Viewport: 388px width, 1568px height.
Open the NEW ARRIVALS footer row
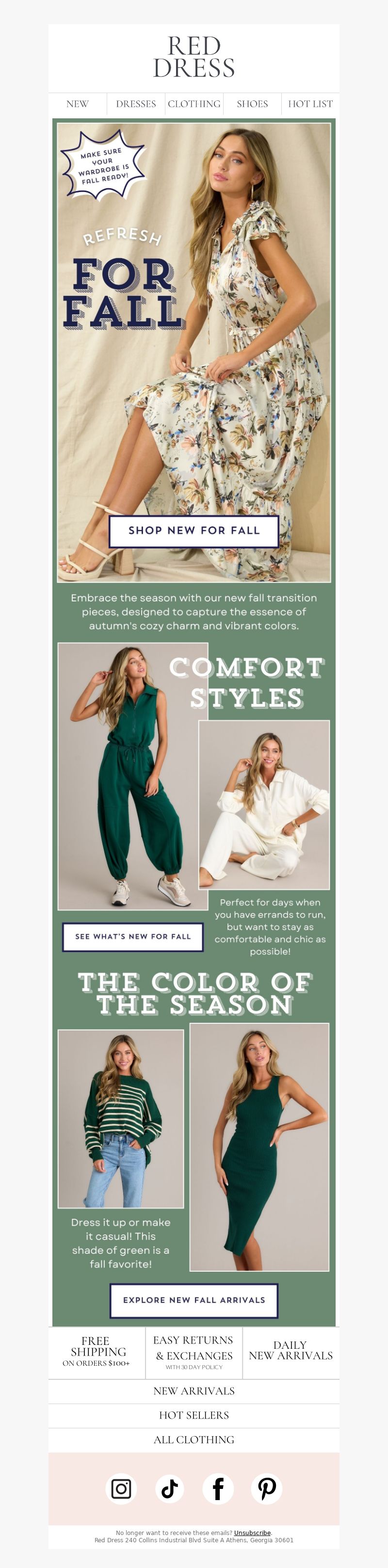click(194, 1391)
